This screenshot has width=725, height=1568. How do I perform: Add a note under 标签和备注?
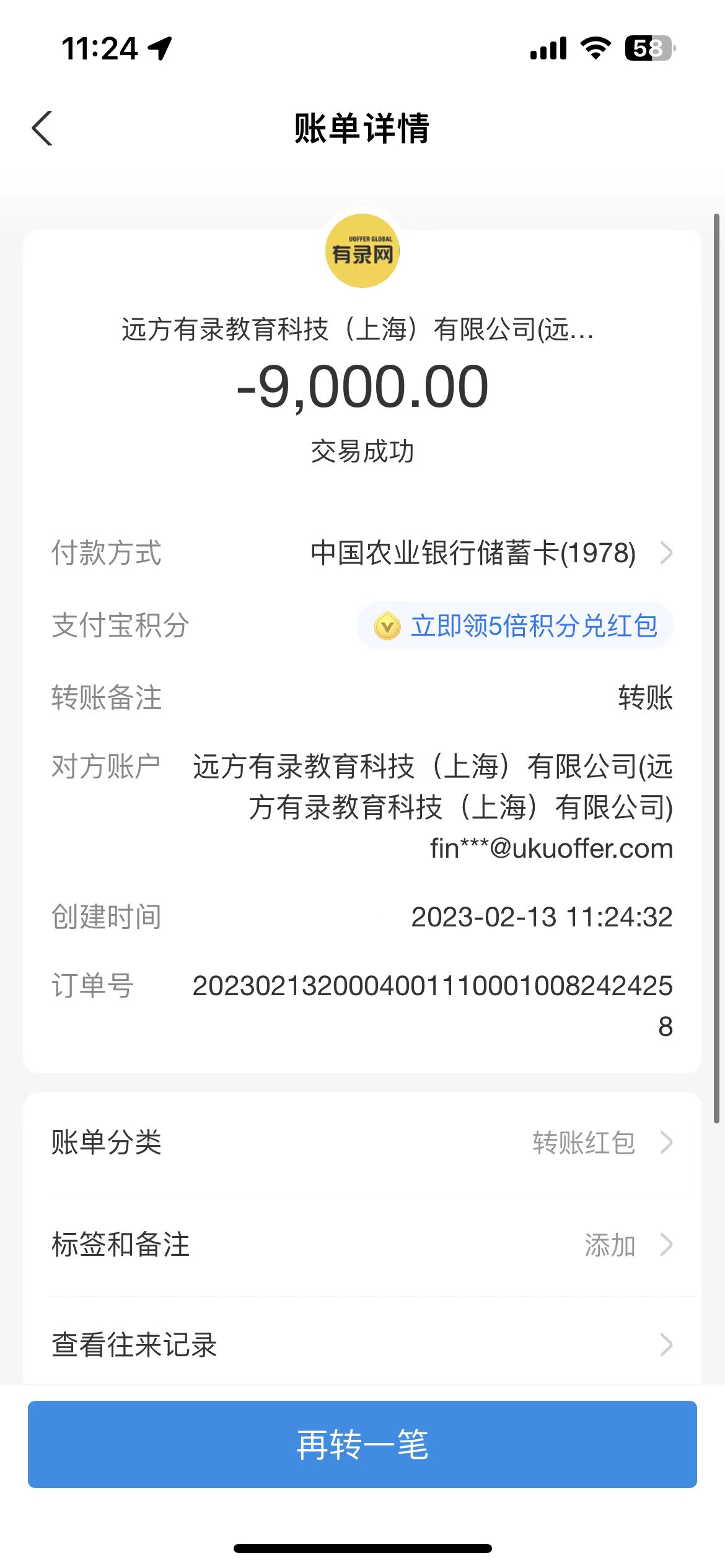pos(362,1245)
